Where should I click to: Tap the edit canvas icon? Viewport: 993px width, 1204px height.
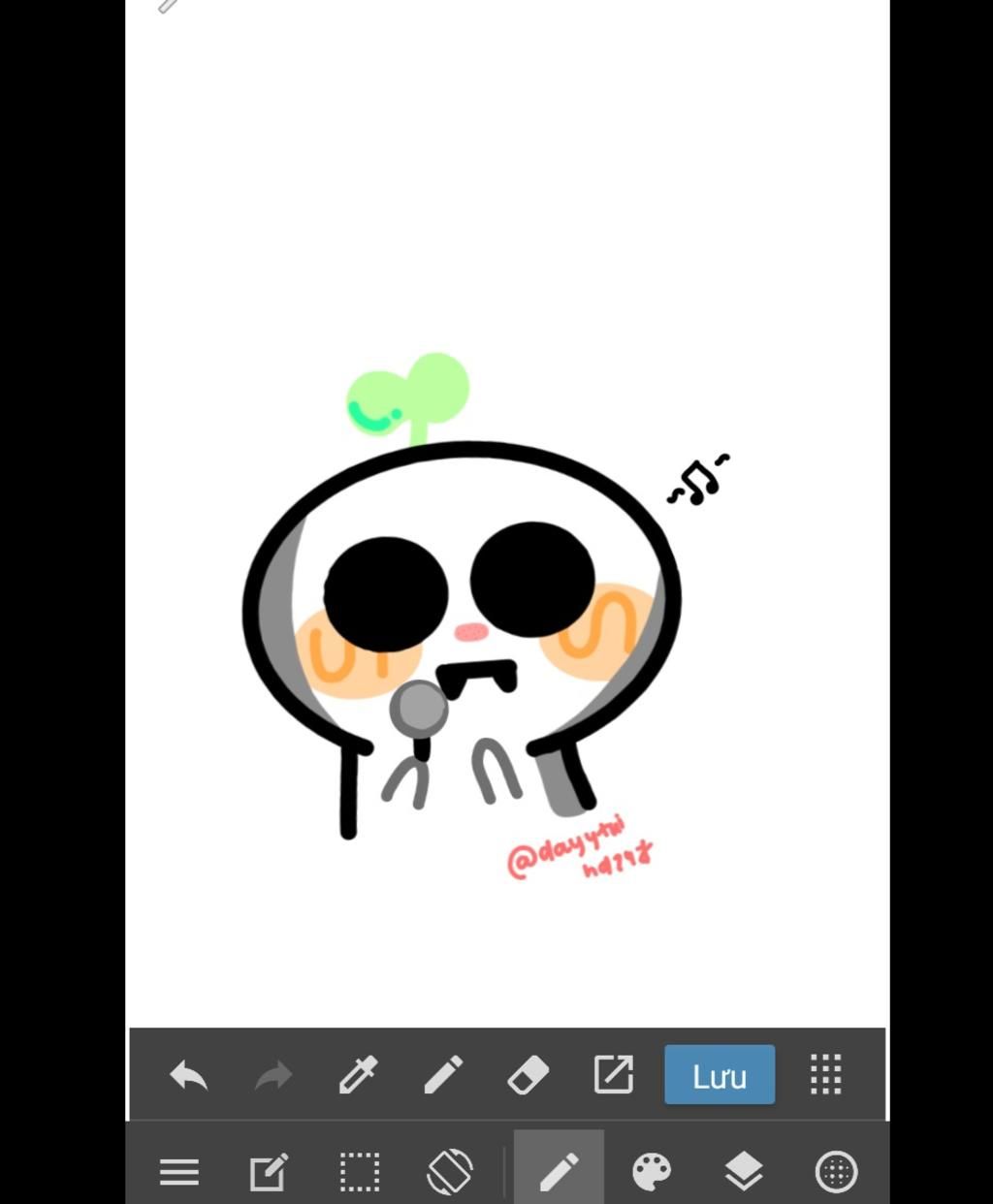point(269,1172)
